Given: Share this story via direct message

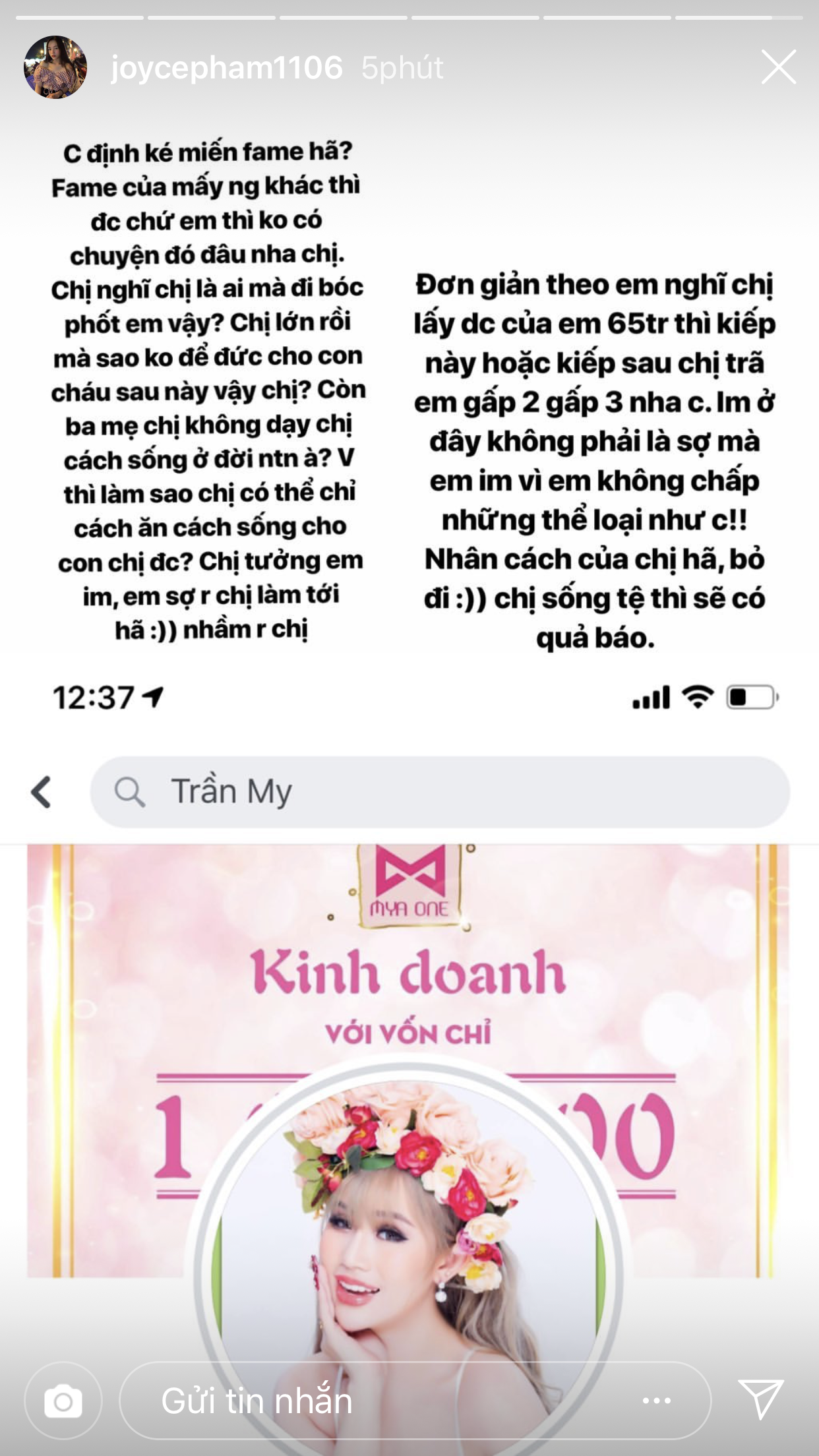Looking at the screenshot, I should click(x=761, y=1399).
